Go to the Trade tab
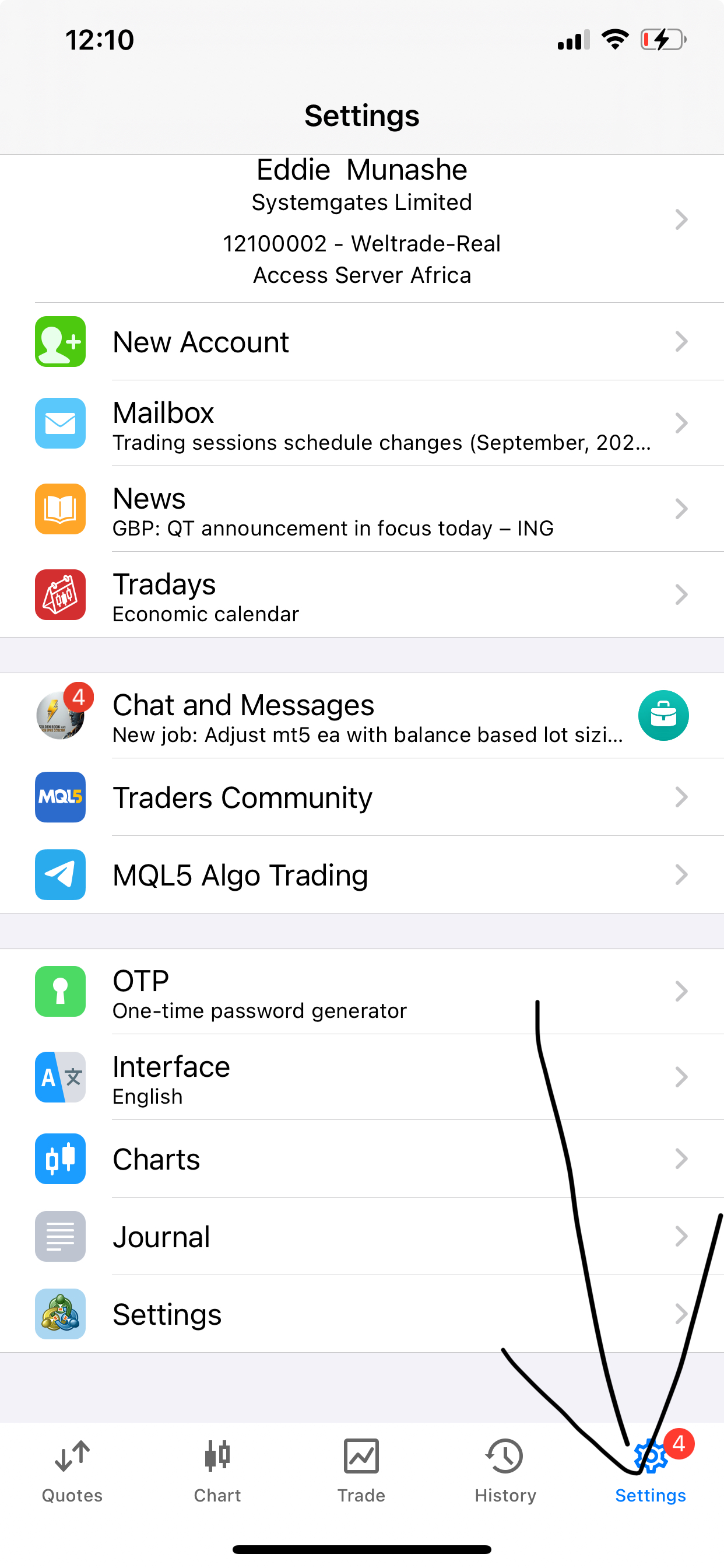This screenshot has width=724, height=1568. click(361, 1471)
